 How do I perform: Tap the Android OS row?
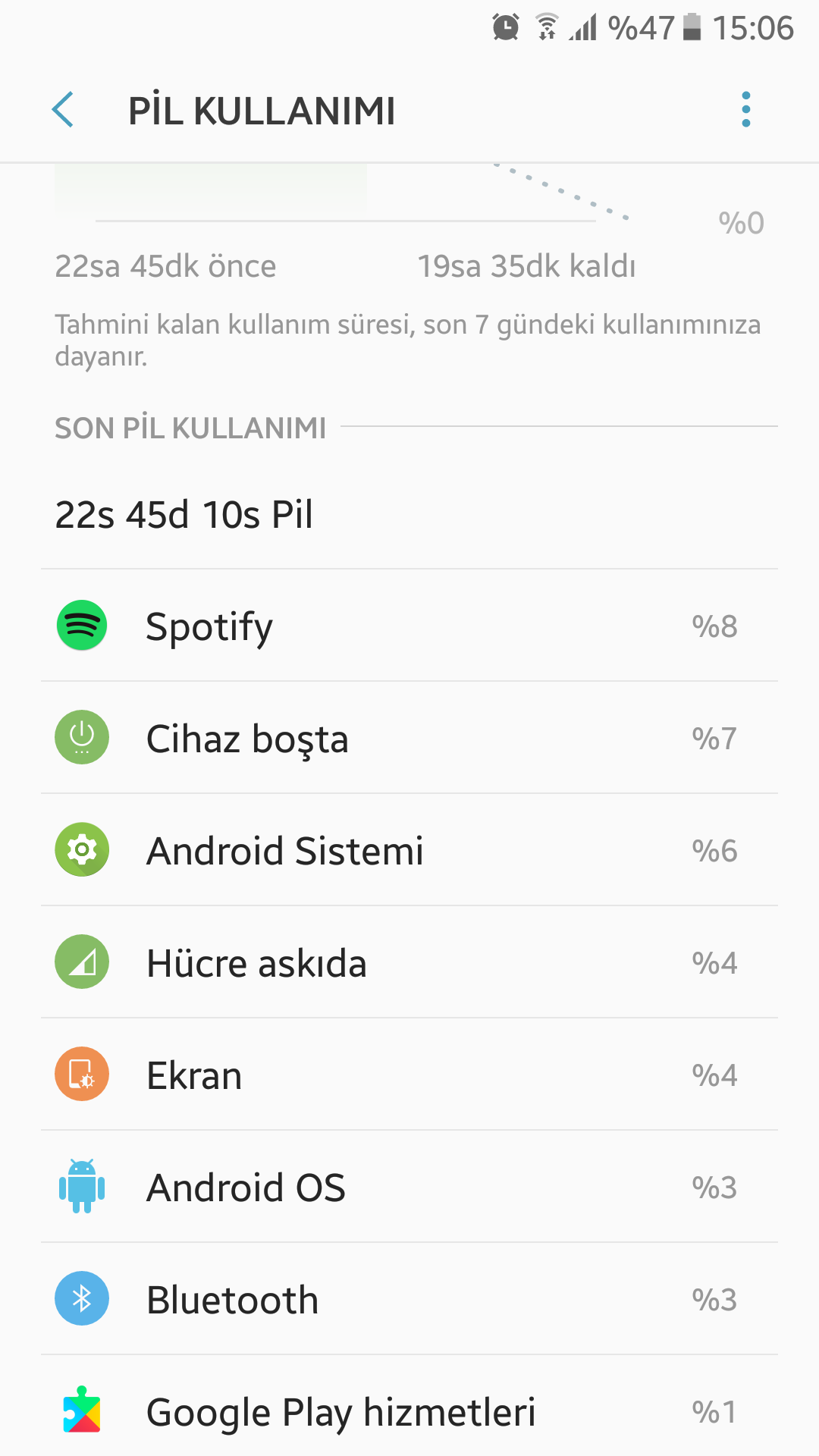click(409, 1187)
